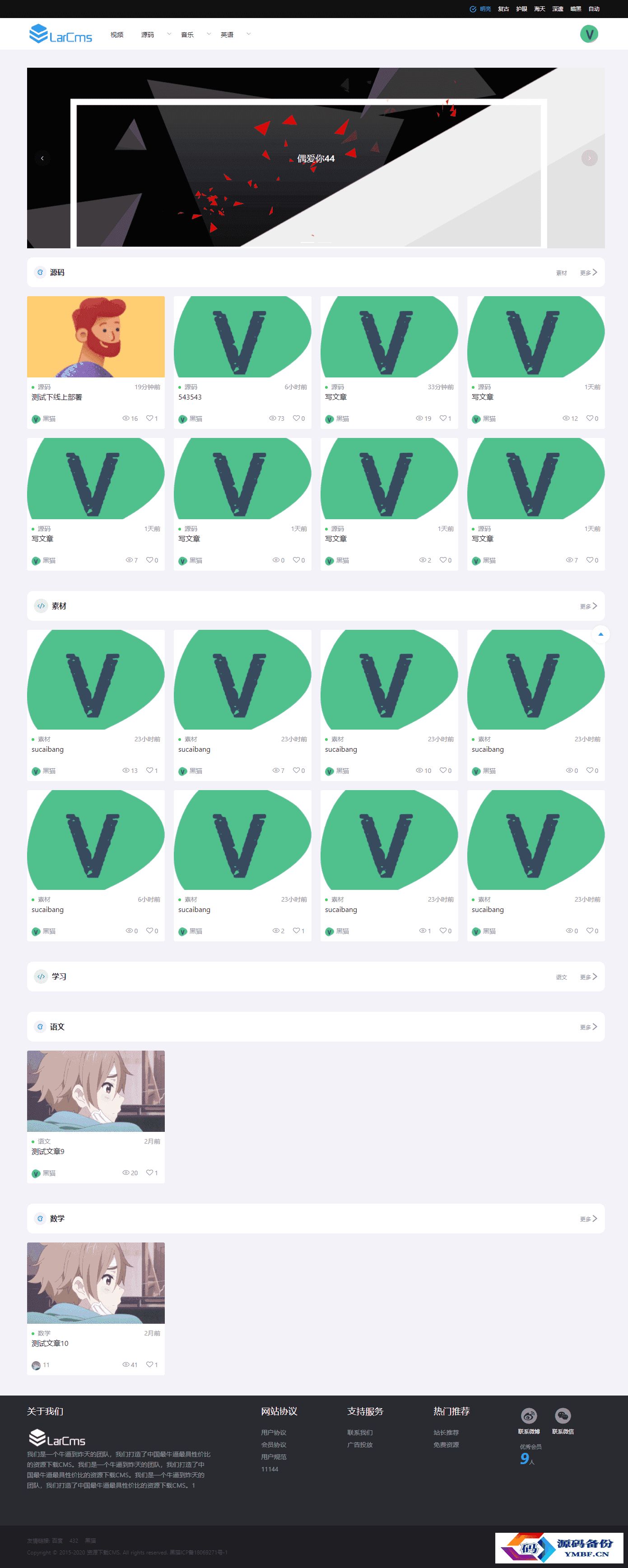
Task: Open the 语文 link in 学习 header
Action: click(x=561, y=977)
